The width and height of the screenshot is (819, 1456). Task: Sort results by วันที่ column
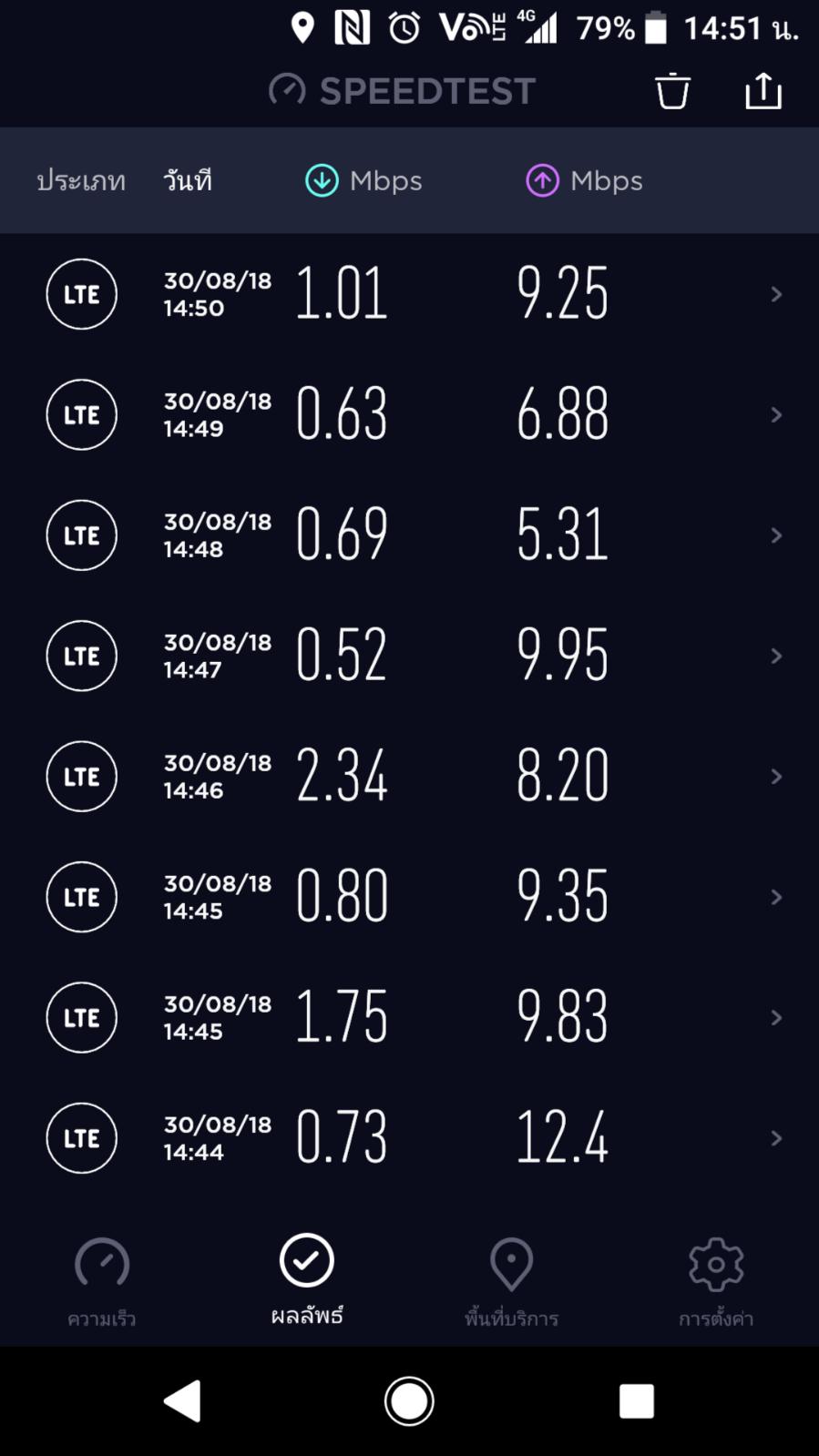188,180
